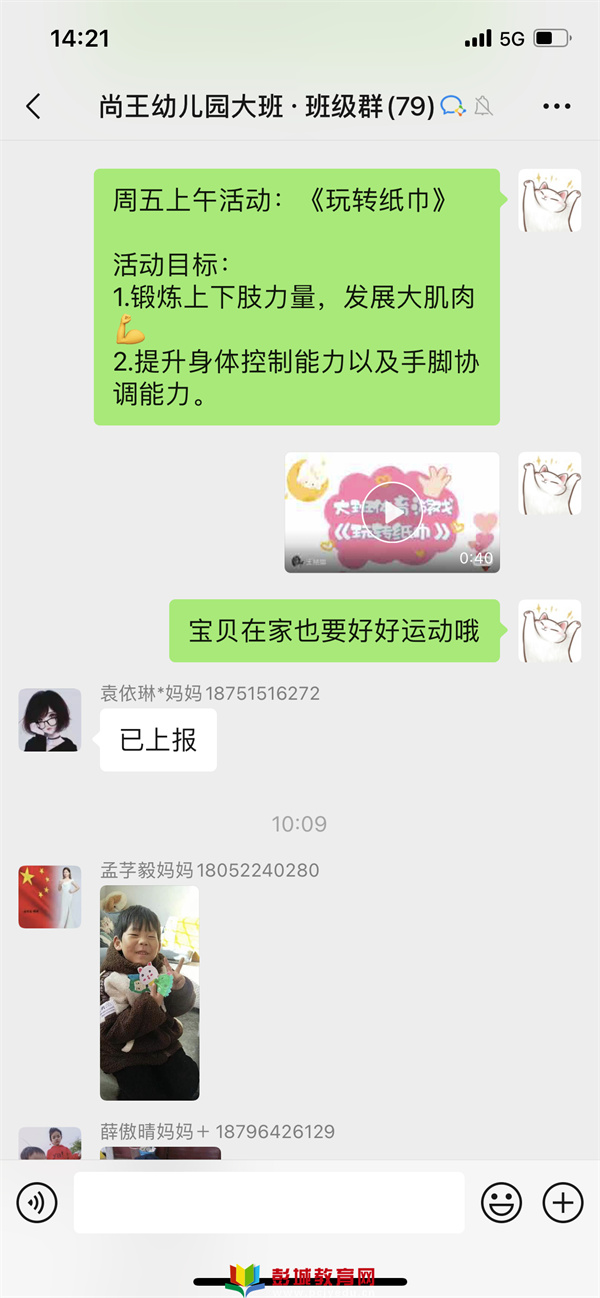Viewport: 600px width, 1298px height.
Task: Open 孟芓毅妈妈's avatar profile
Action: point(50,897)
